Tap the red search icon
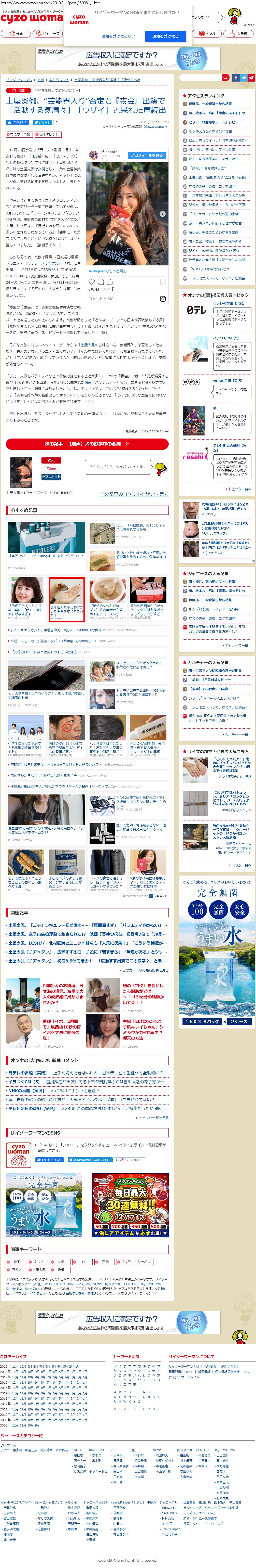 pyautogui.click(x=226, y=78)
